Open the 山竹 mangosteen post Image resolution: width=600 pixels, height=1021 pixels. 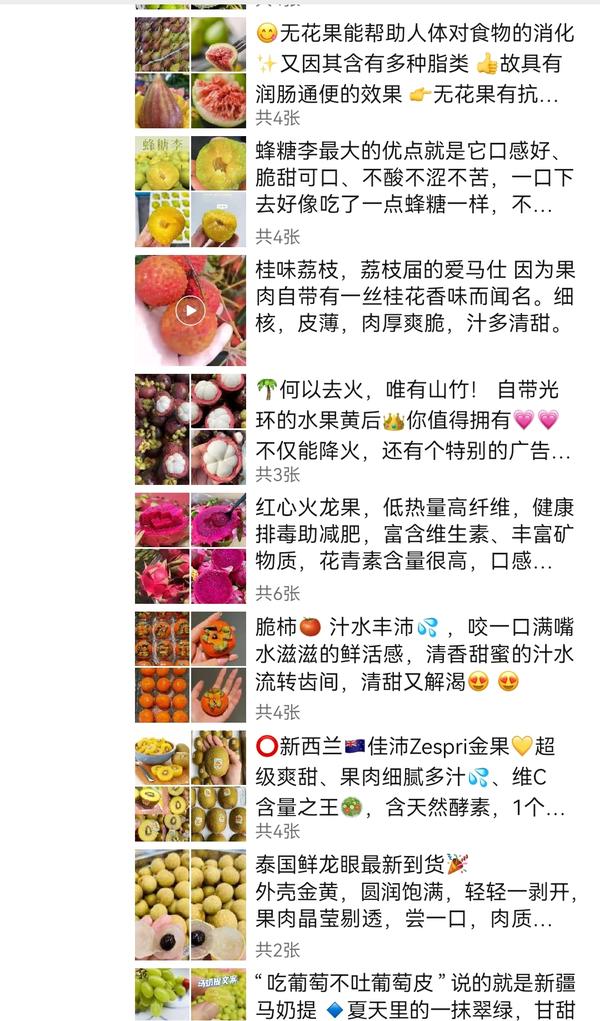point(356,430)
